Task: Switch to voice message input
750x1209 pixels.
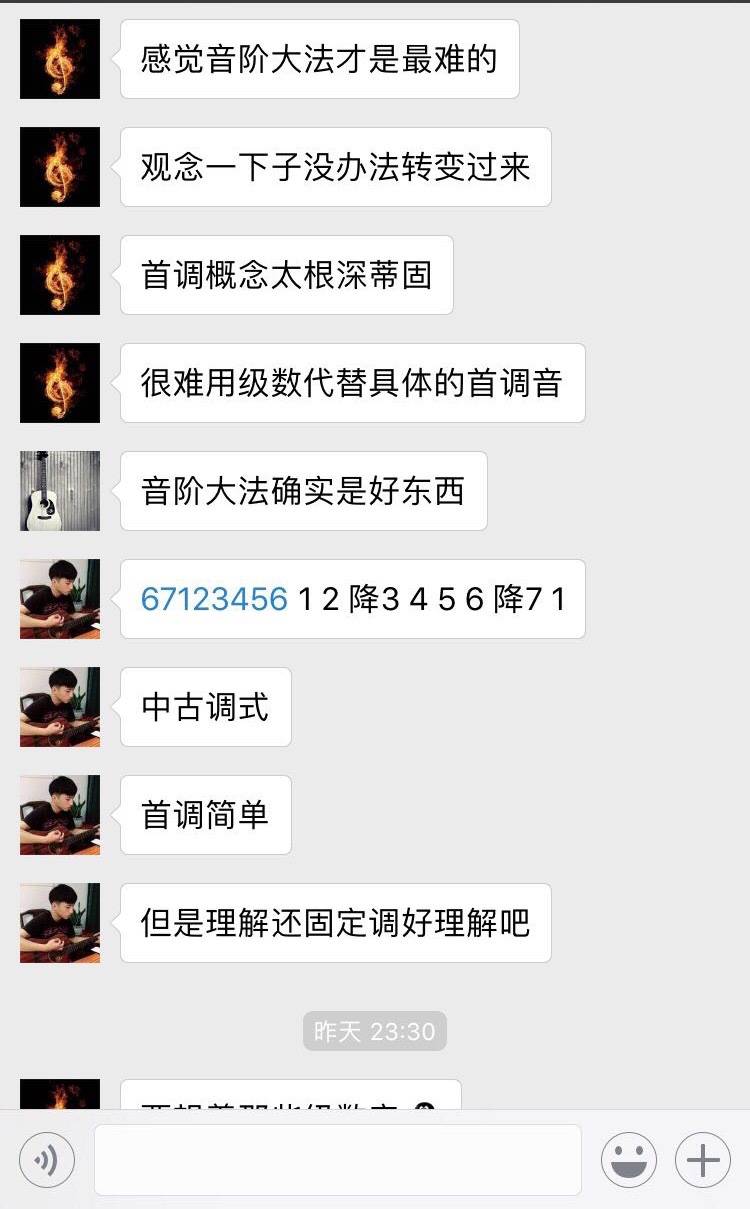Action: tap(46, 1160)
